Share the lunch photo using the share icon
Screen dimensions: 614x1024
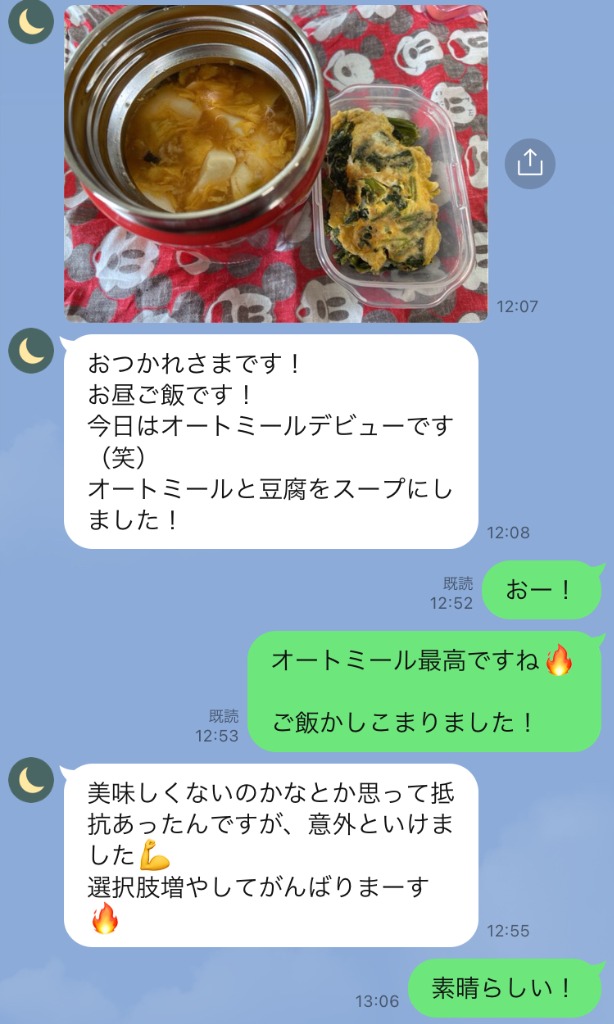529,163
